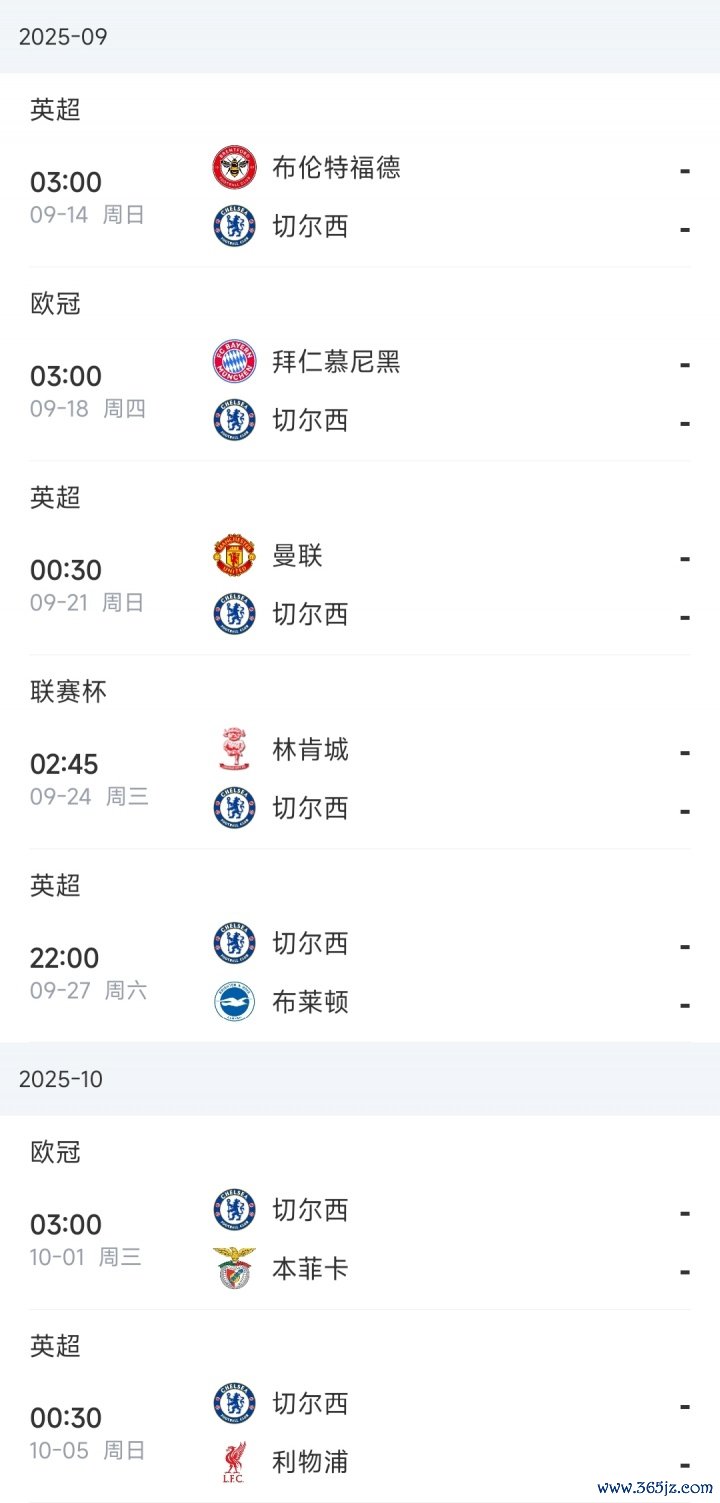Tap the 切尔西 vs 布莱顿 fixture
This screenshot has width=720, height=1503.
tap(360, 973)
